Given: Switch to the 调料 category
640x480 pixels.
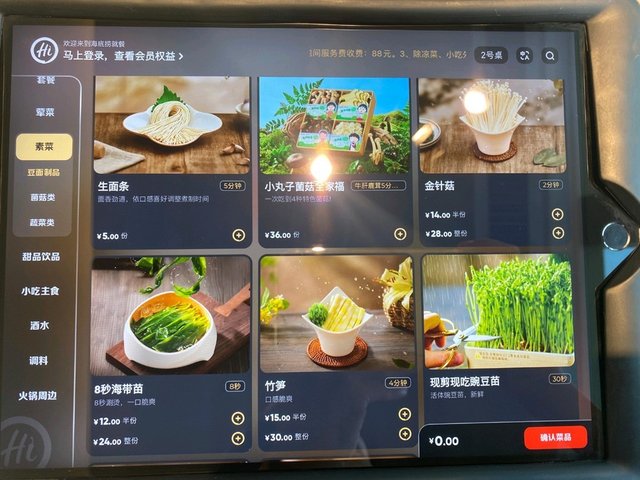Looking at the screenshot, I should click(x=39, y=360).
